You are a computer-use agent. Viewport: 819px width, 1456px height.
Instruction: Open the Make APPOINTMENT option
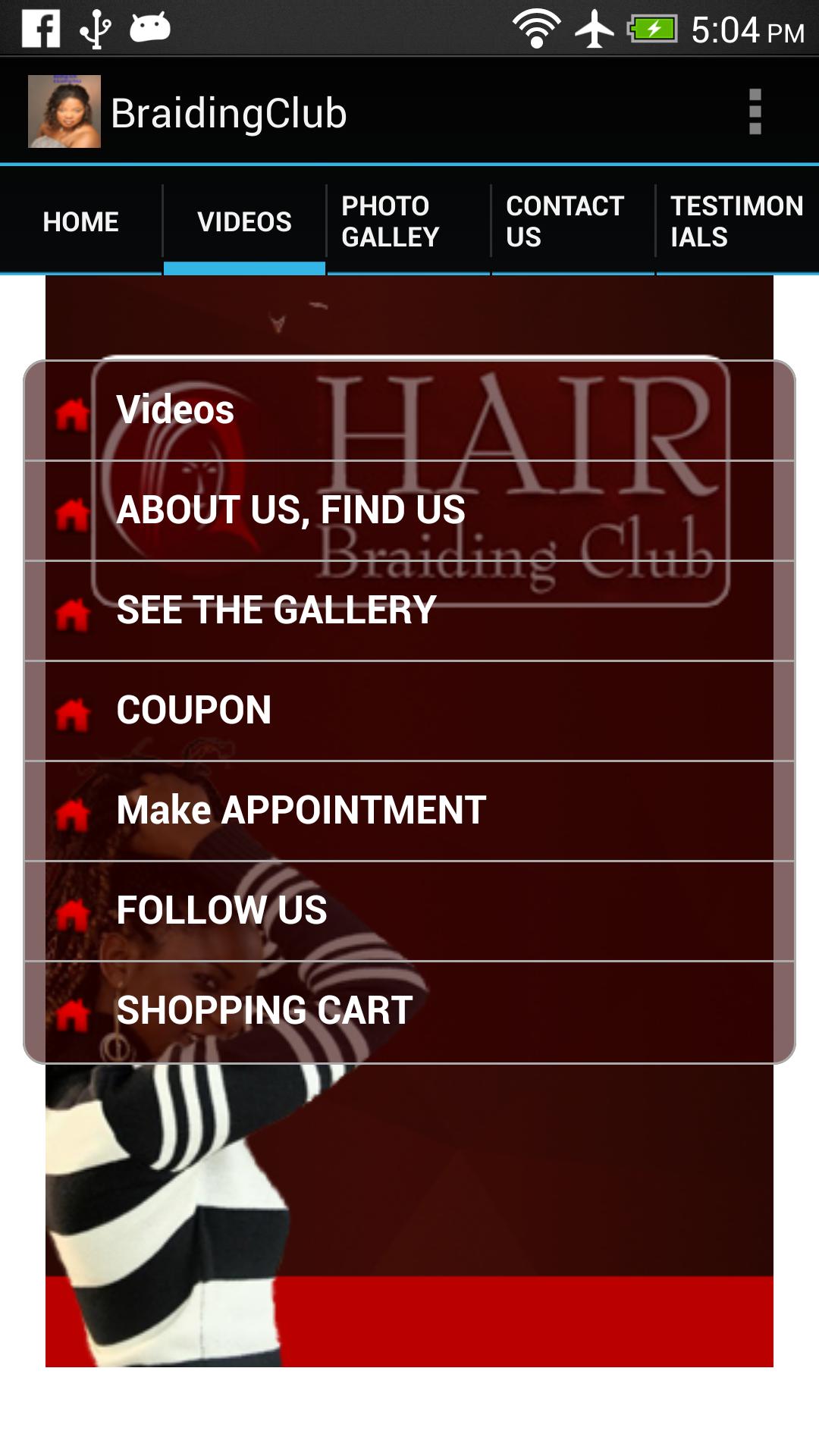click(x=302, y=809)
